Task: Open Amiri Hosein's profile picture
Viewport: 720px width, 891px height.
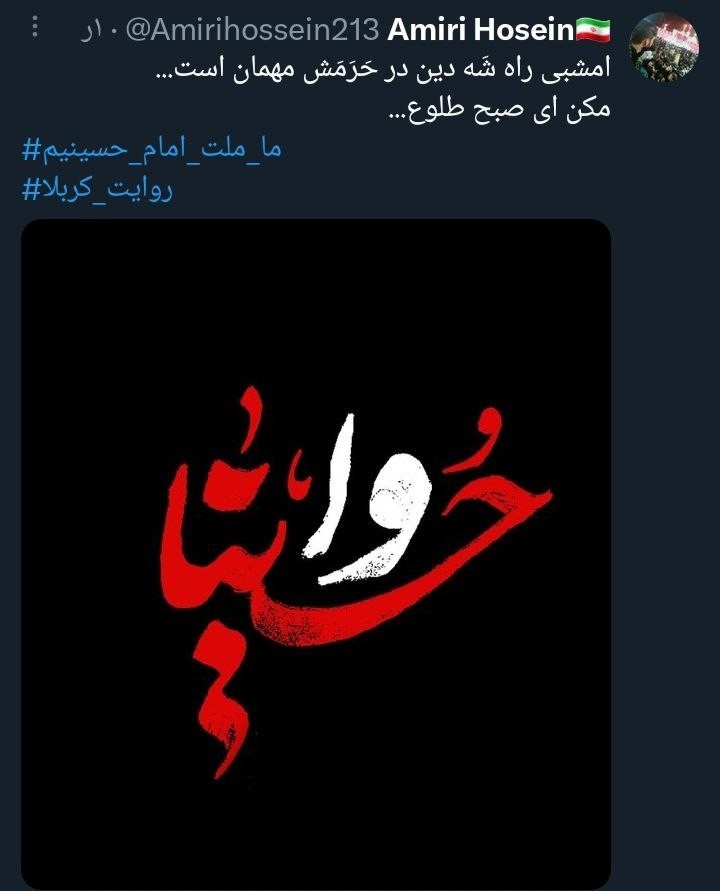Action: click(664, 47)
